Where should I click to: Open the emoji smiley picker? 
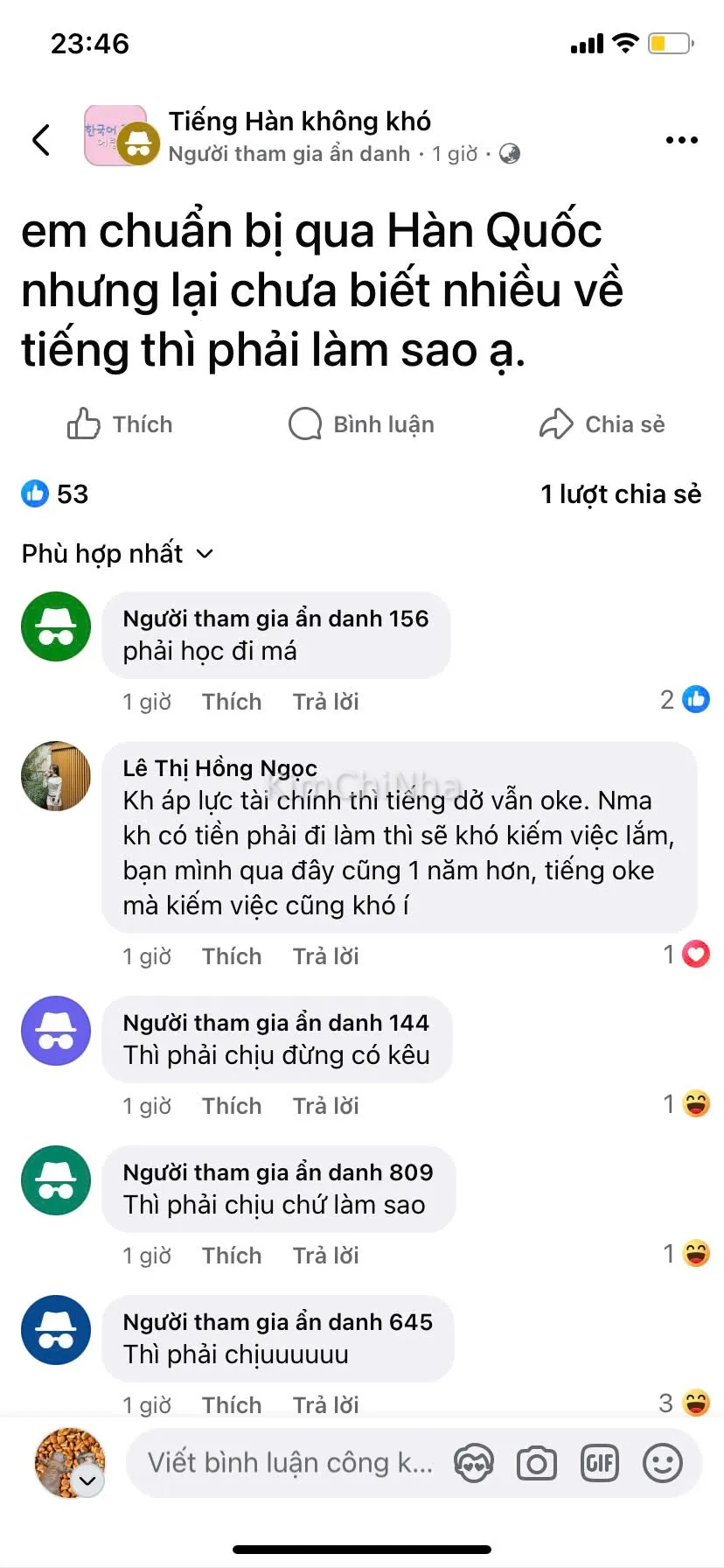pos(663,1463)
